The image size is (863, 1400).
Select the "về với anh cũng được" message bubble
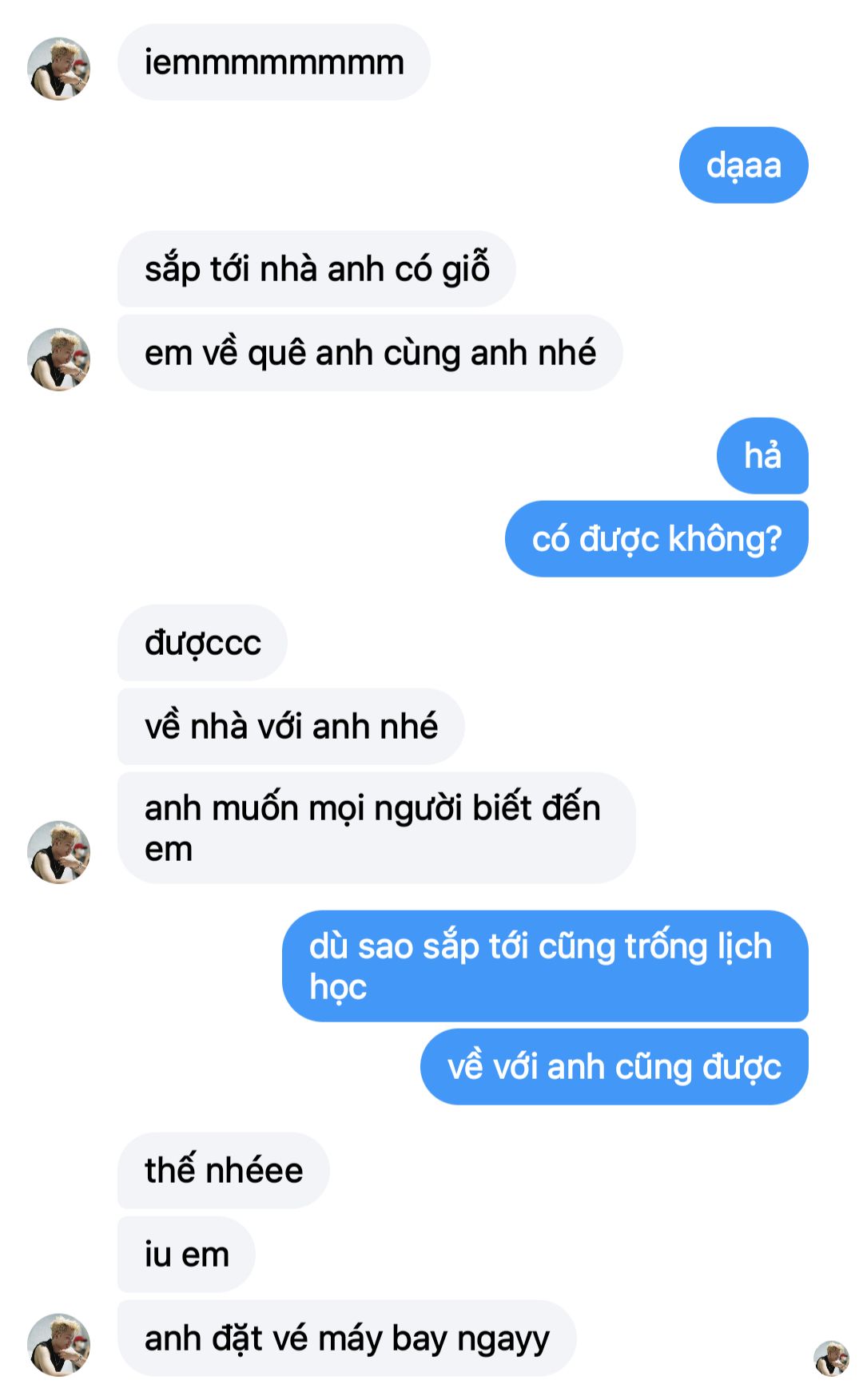coord(614,1067)
